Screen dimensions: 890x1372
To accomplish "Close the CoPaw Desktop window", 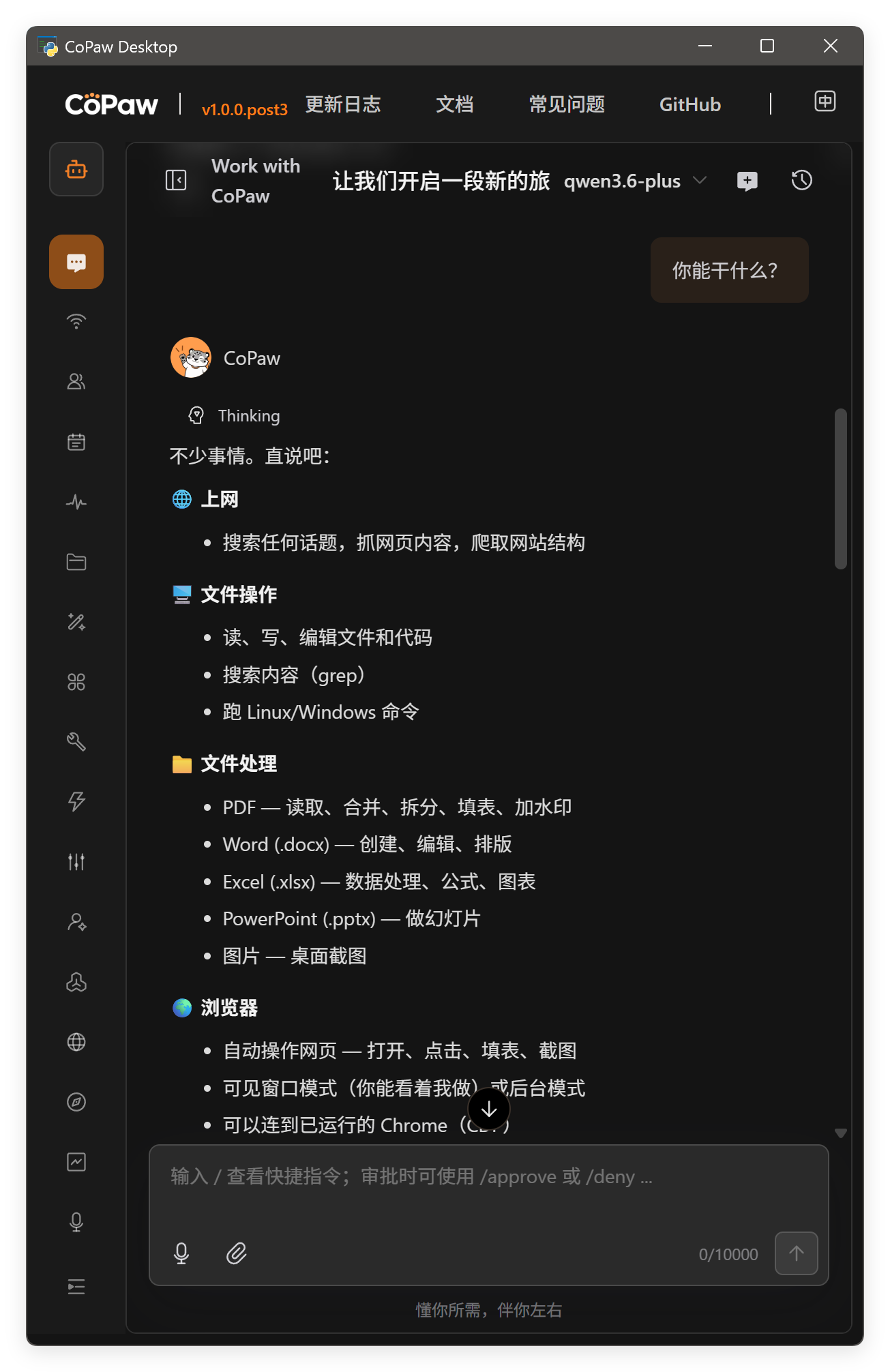I will 830,46.
